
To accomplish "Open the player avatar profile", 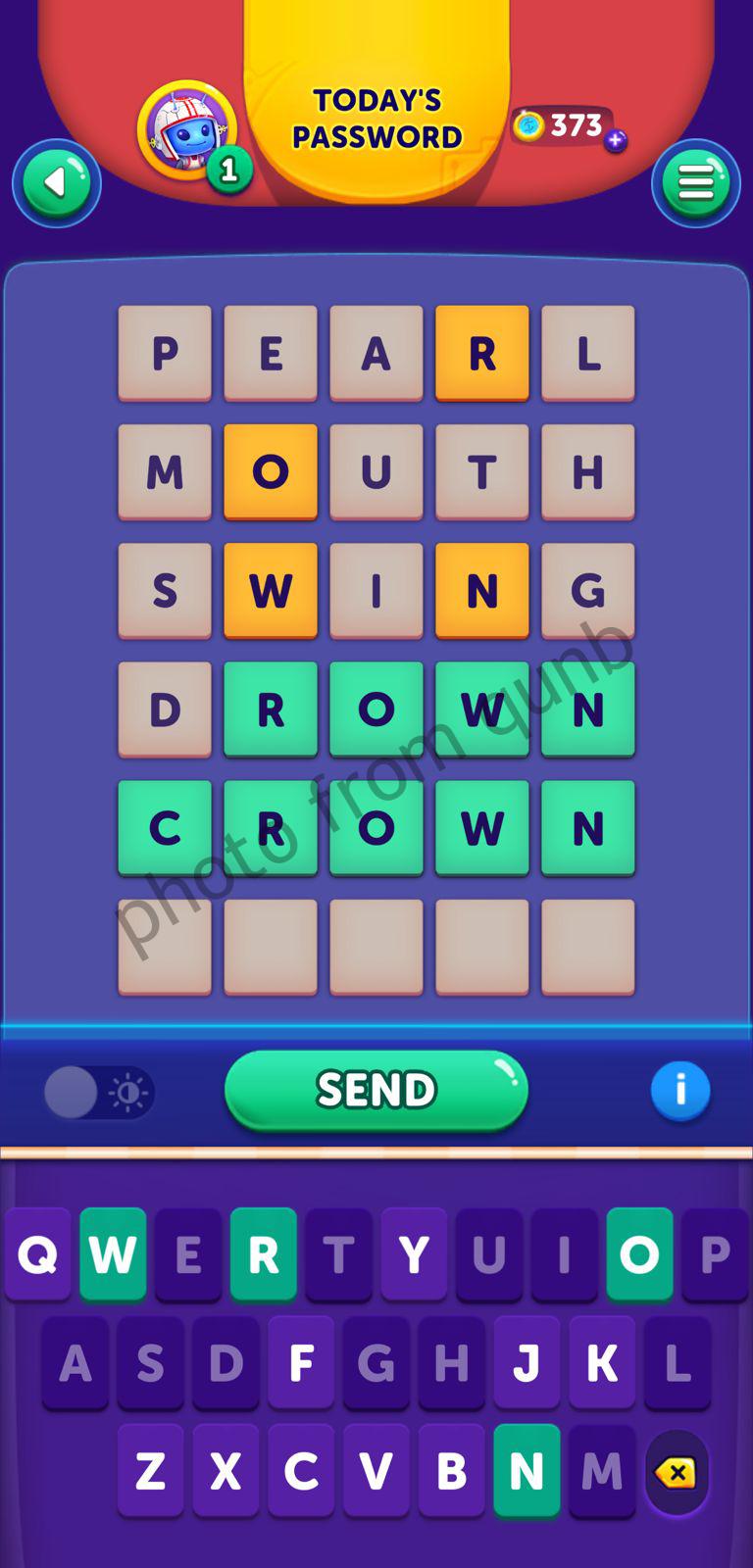I will click(186, 130).
